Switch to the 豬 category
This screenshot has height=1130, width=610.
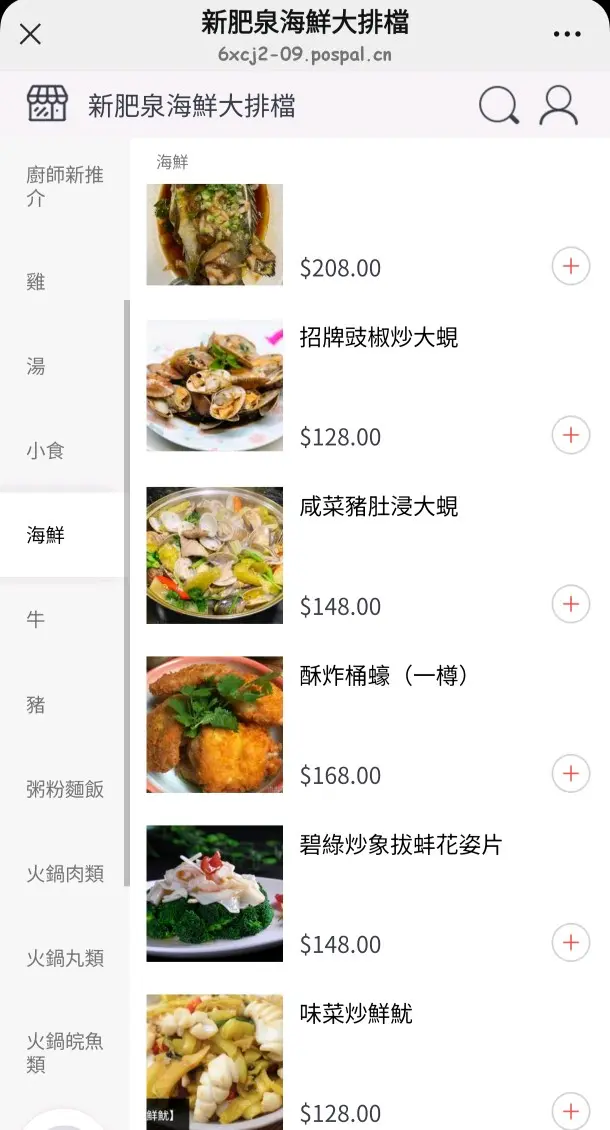pos(36,705)
